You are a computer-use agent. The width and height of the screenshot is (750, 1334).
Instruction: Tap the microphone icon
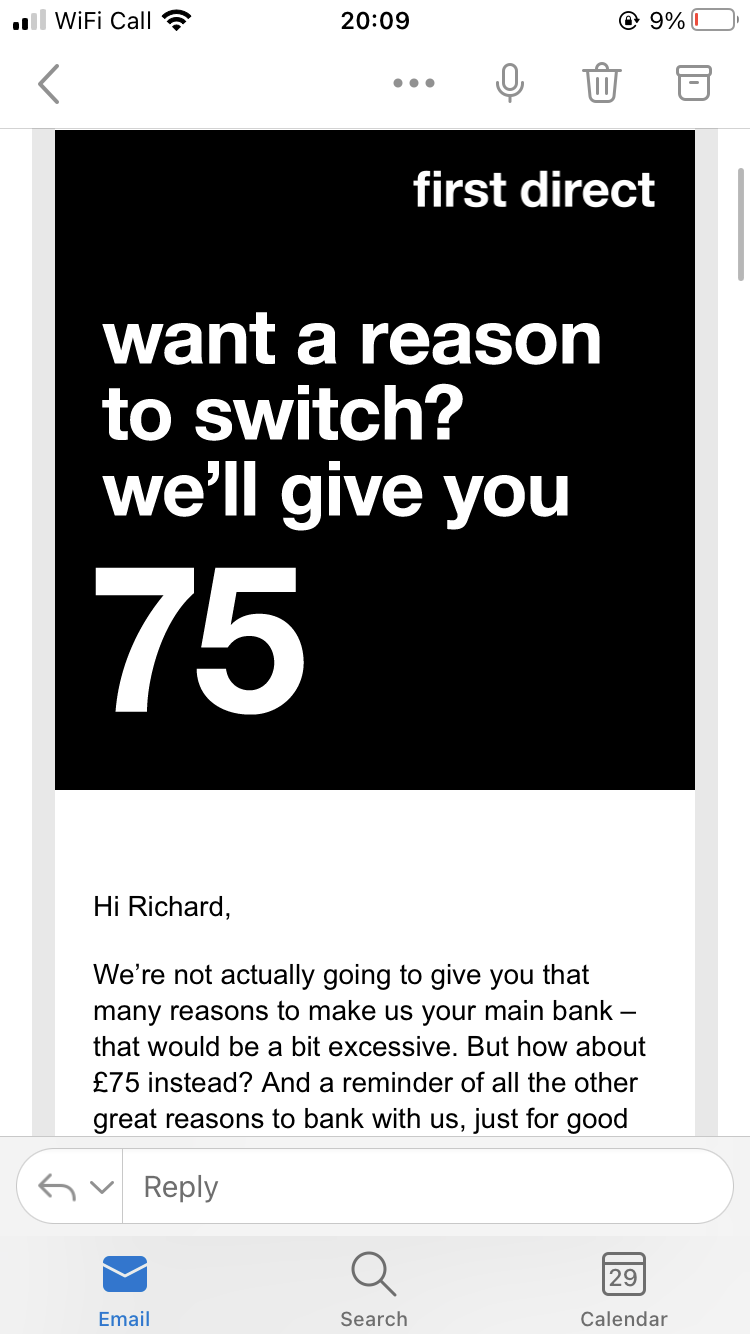[x=510, y=84]
